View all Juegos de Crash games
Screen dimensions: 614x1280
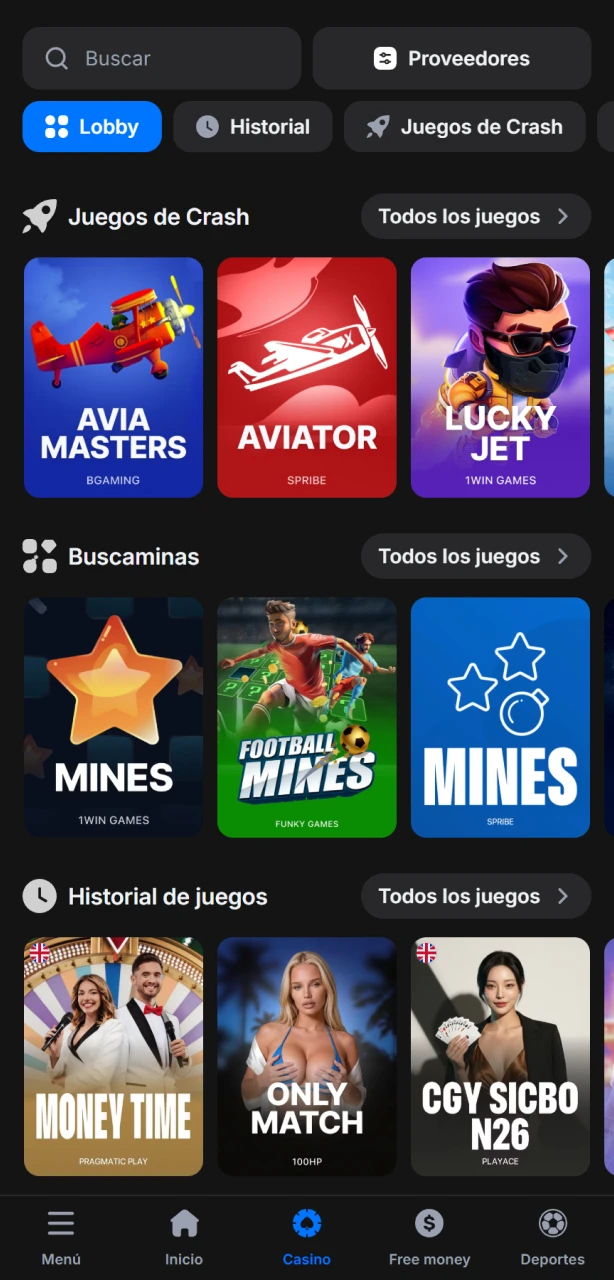(x=476, y=216)
